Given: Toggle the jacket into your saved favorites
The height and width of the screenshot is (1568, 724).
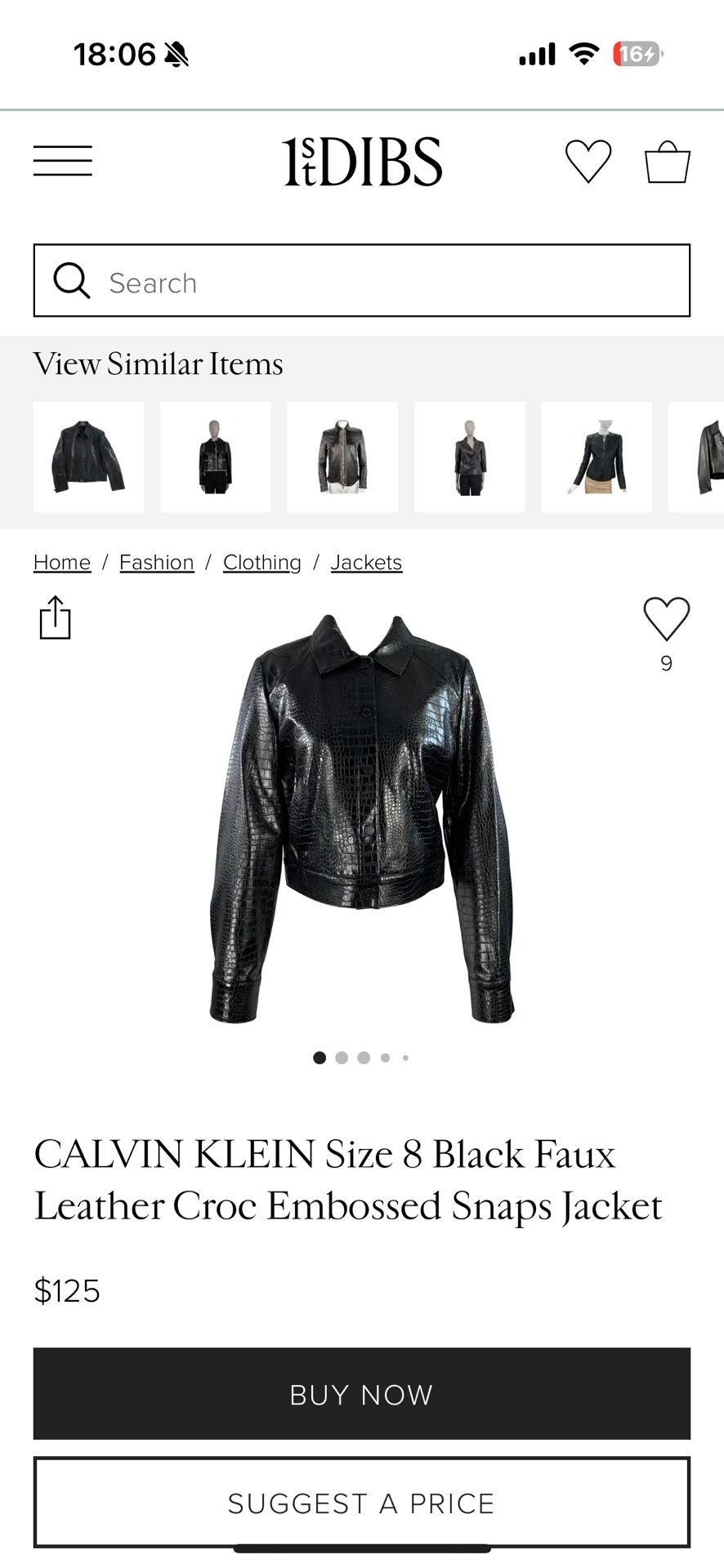Looking at the screenshot, I should [667, 618].
